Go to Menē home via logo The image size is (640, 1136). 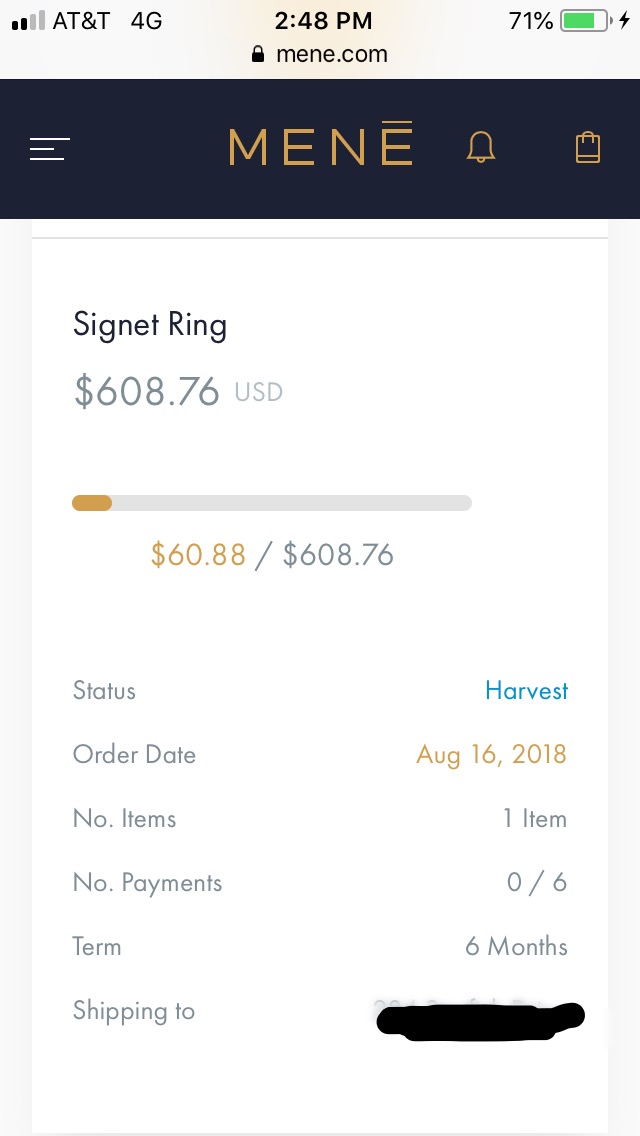click(x=320, y=146)
